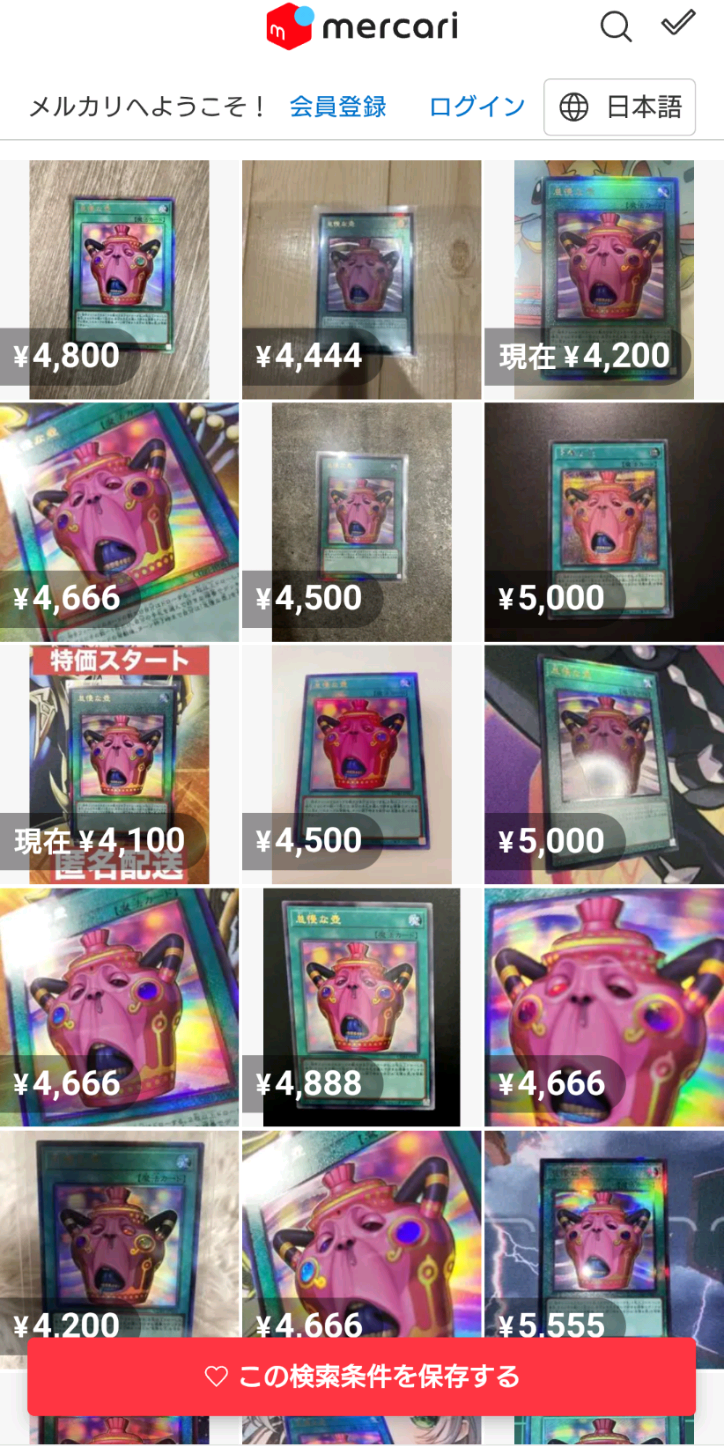The image size is (724, 1447).
Task: Open the ¥5,555 card listing
Action: [603, 1240]
